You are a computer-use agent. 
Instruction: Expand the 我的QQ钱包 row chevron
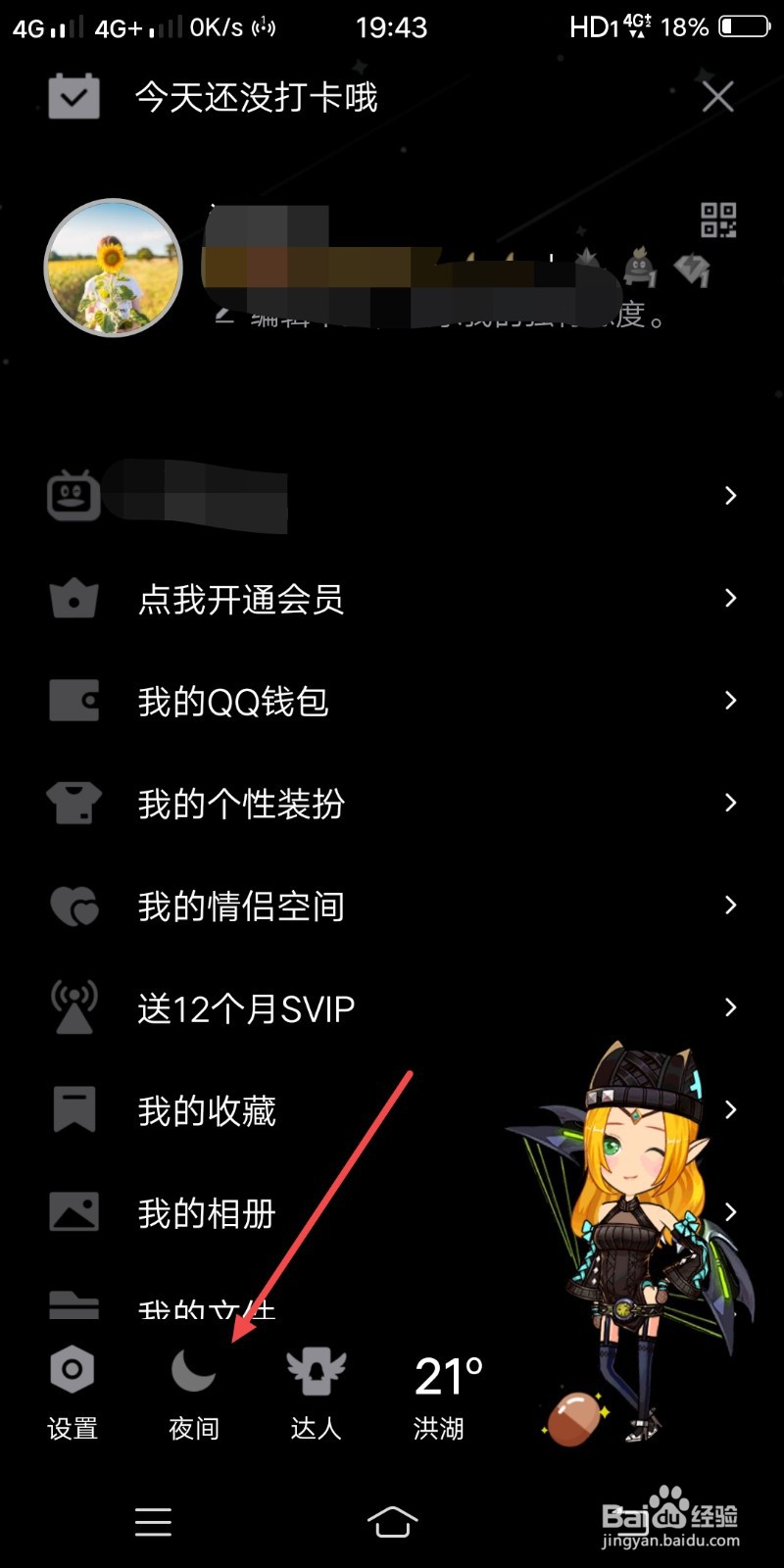729,701
